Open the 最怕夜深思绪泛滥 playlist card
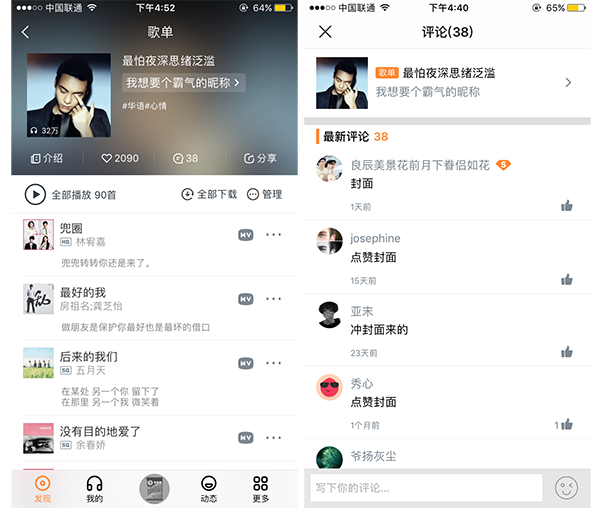The height and width of the screenshot is (508, 600). pos(446,82)
